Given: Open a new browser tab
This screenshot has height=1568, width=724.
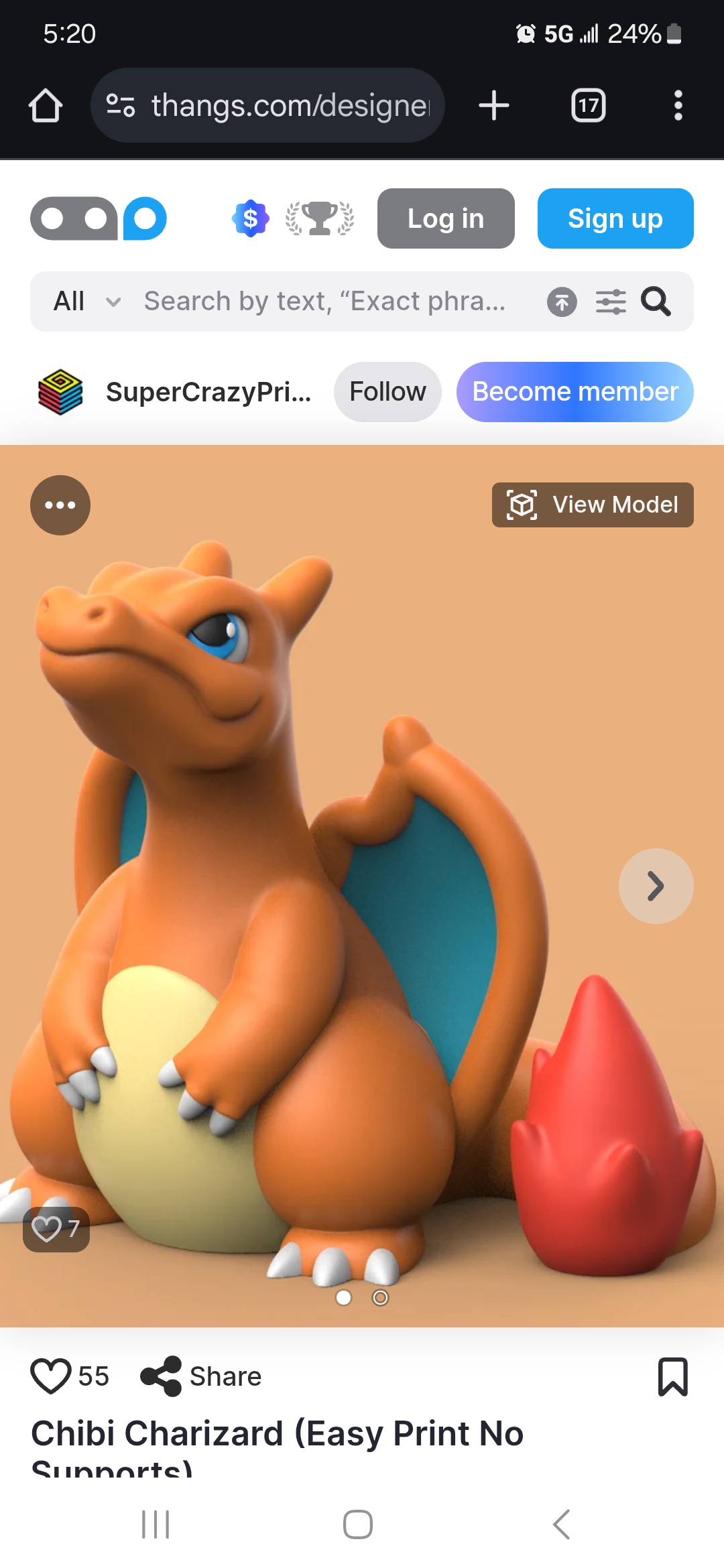Looking at the screenshot, I should [x=494, y=106].
